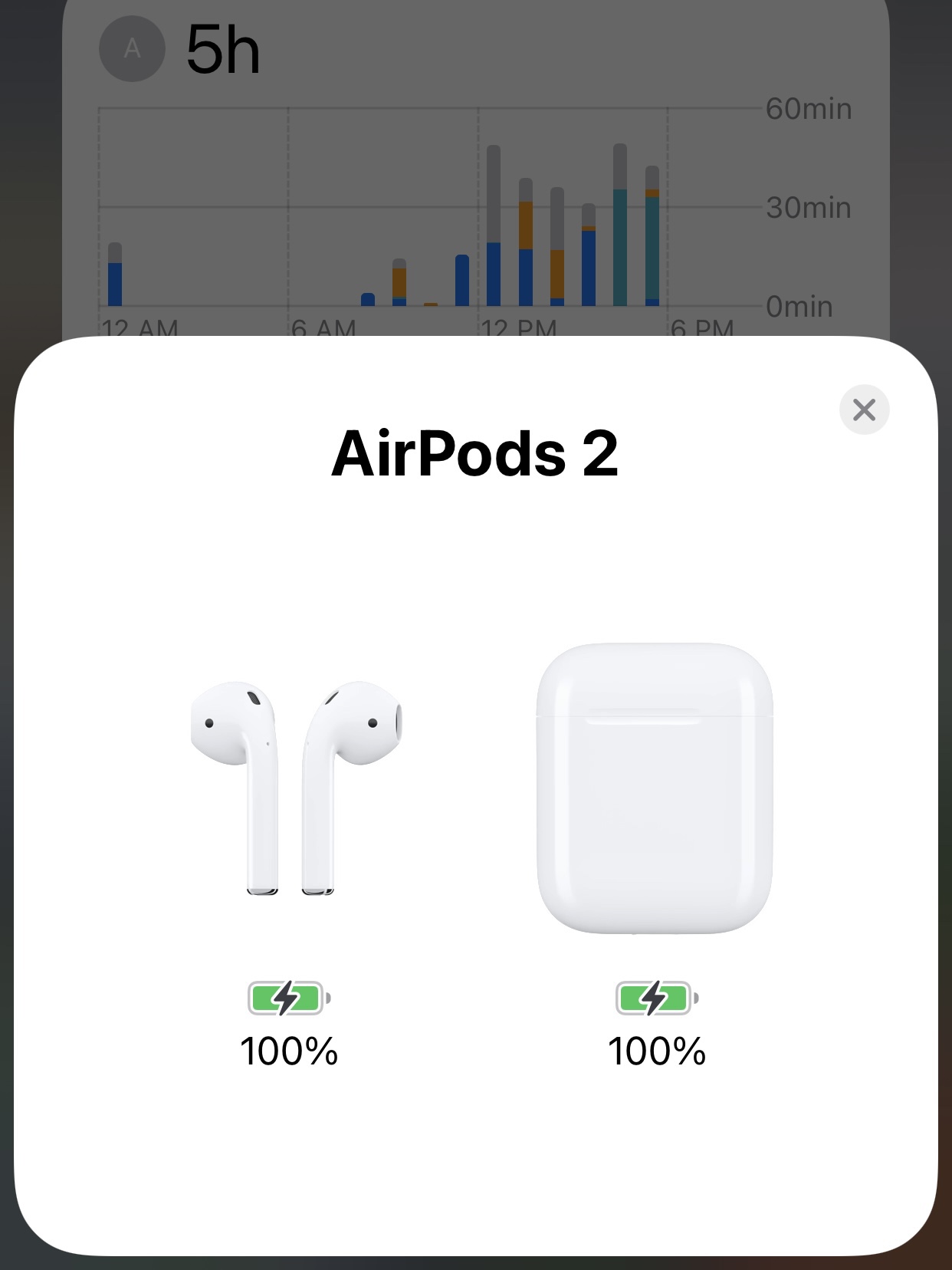
Task: Dismiss the AirPods 2 battery popup
Action: (864, 410)
